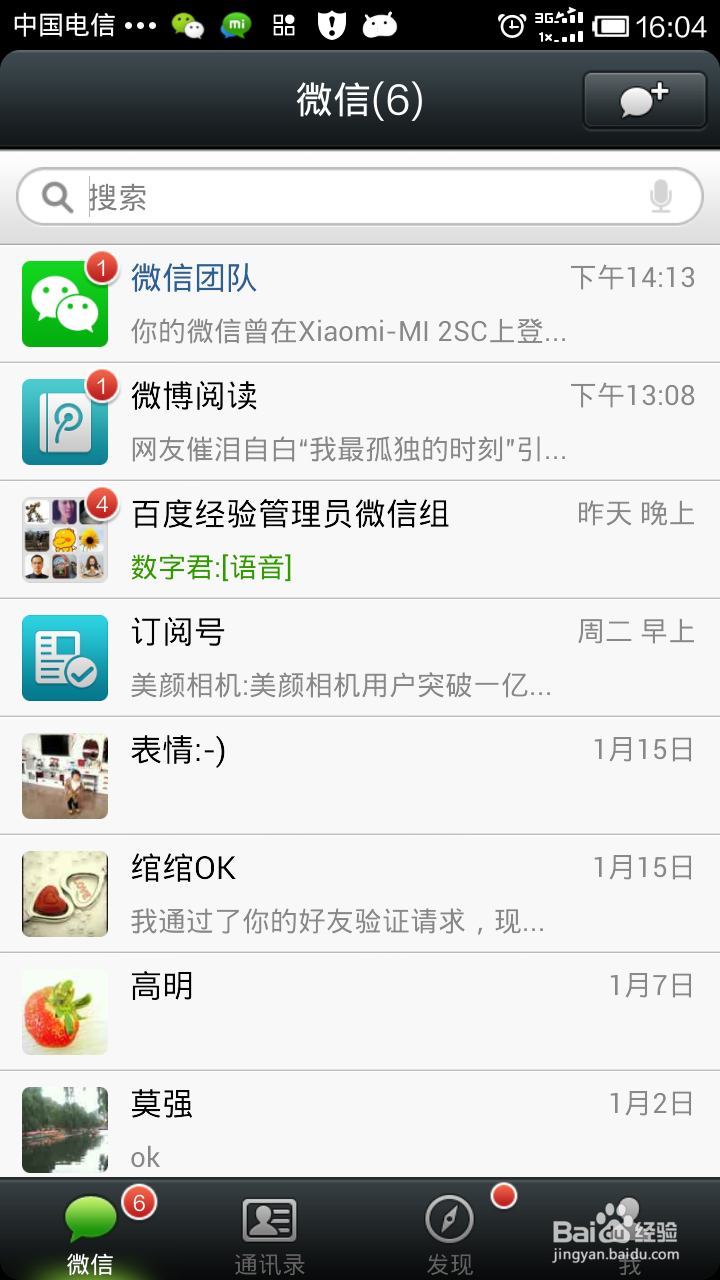
Task: Open the new chat compose icon
Action: coord(644,100)
